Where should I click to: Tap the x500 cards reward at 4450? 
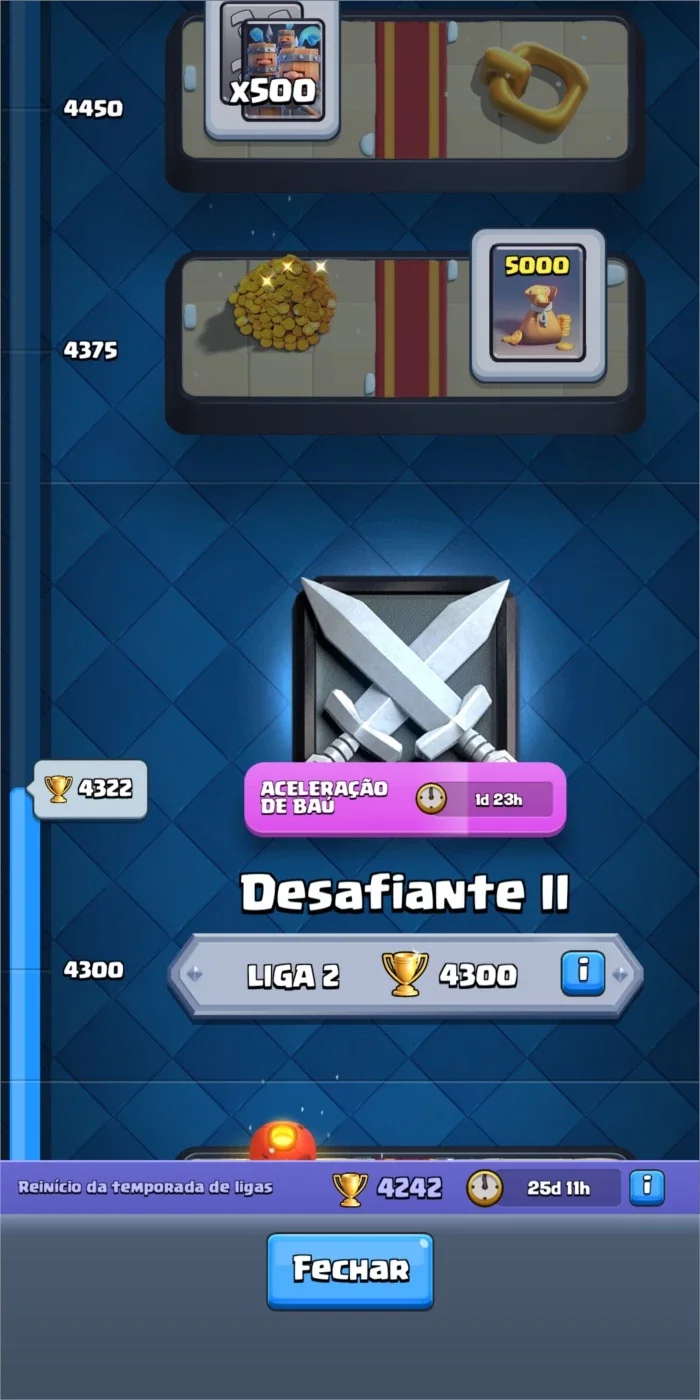(272, 68)
